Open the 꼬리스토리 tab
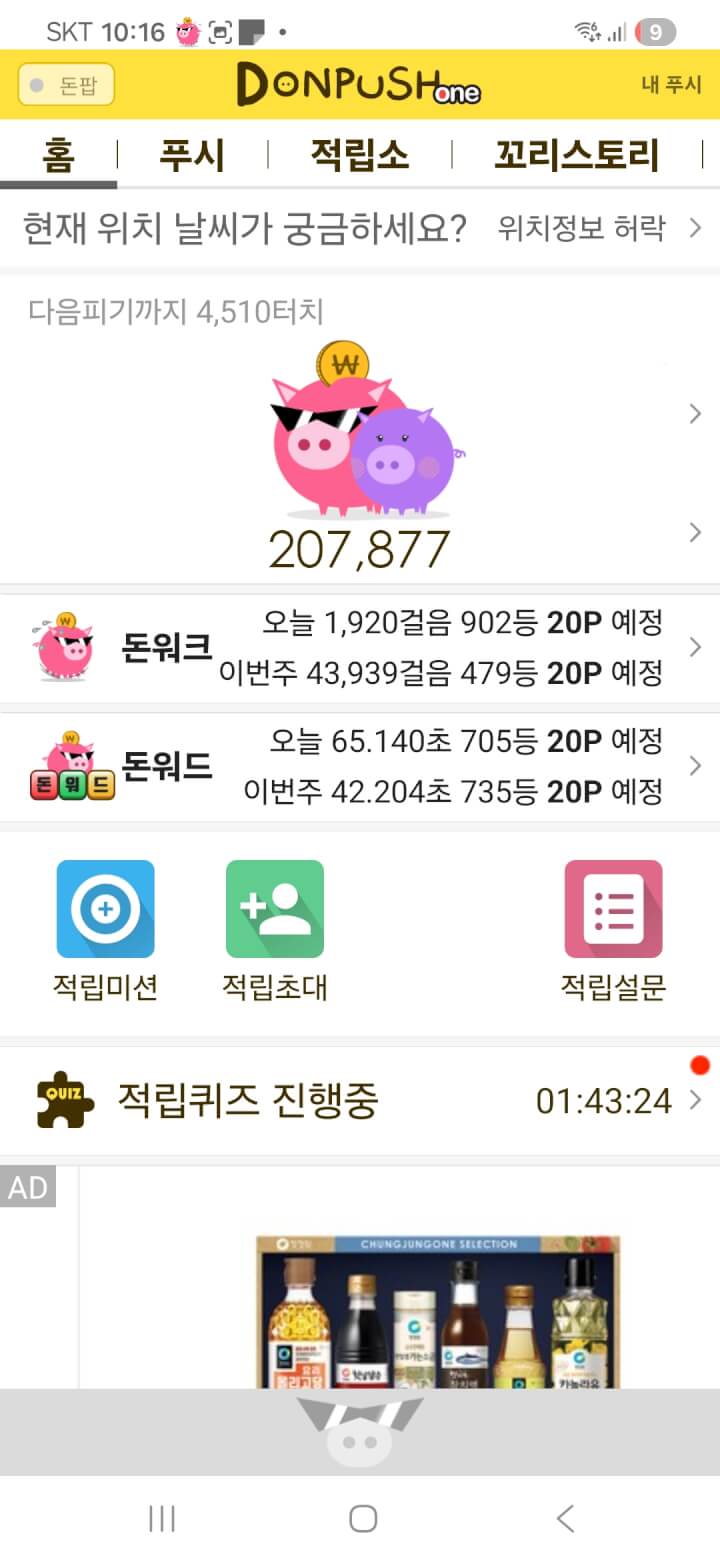720x1560 pixels. point(576,155)
